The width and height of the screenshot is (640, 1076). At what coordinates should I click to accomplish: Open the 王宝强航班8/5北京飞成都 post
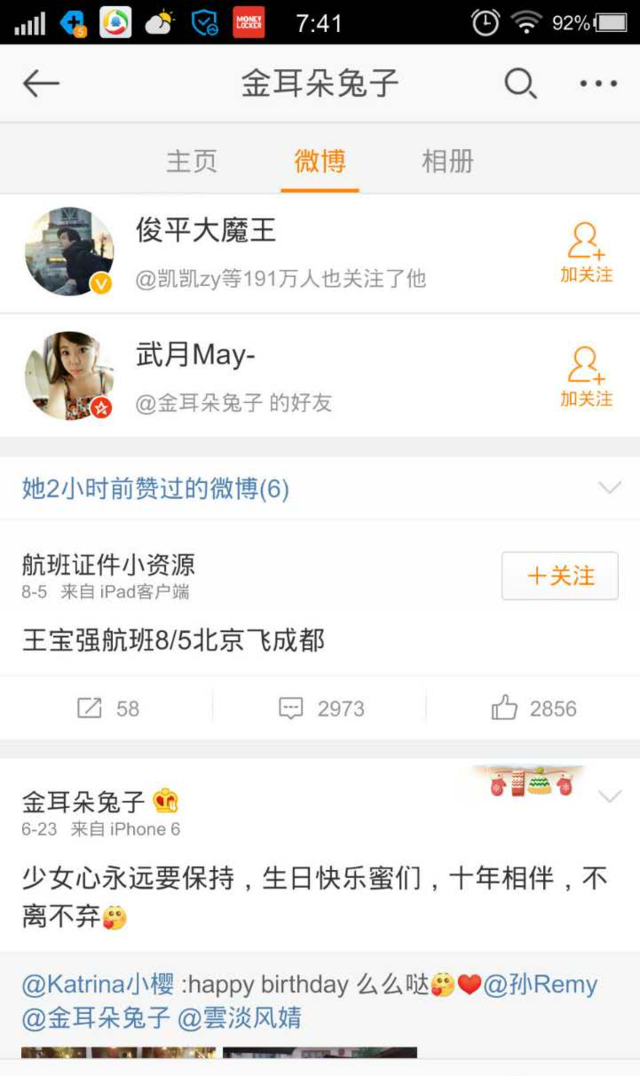click(x=174, y=640)
